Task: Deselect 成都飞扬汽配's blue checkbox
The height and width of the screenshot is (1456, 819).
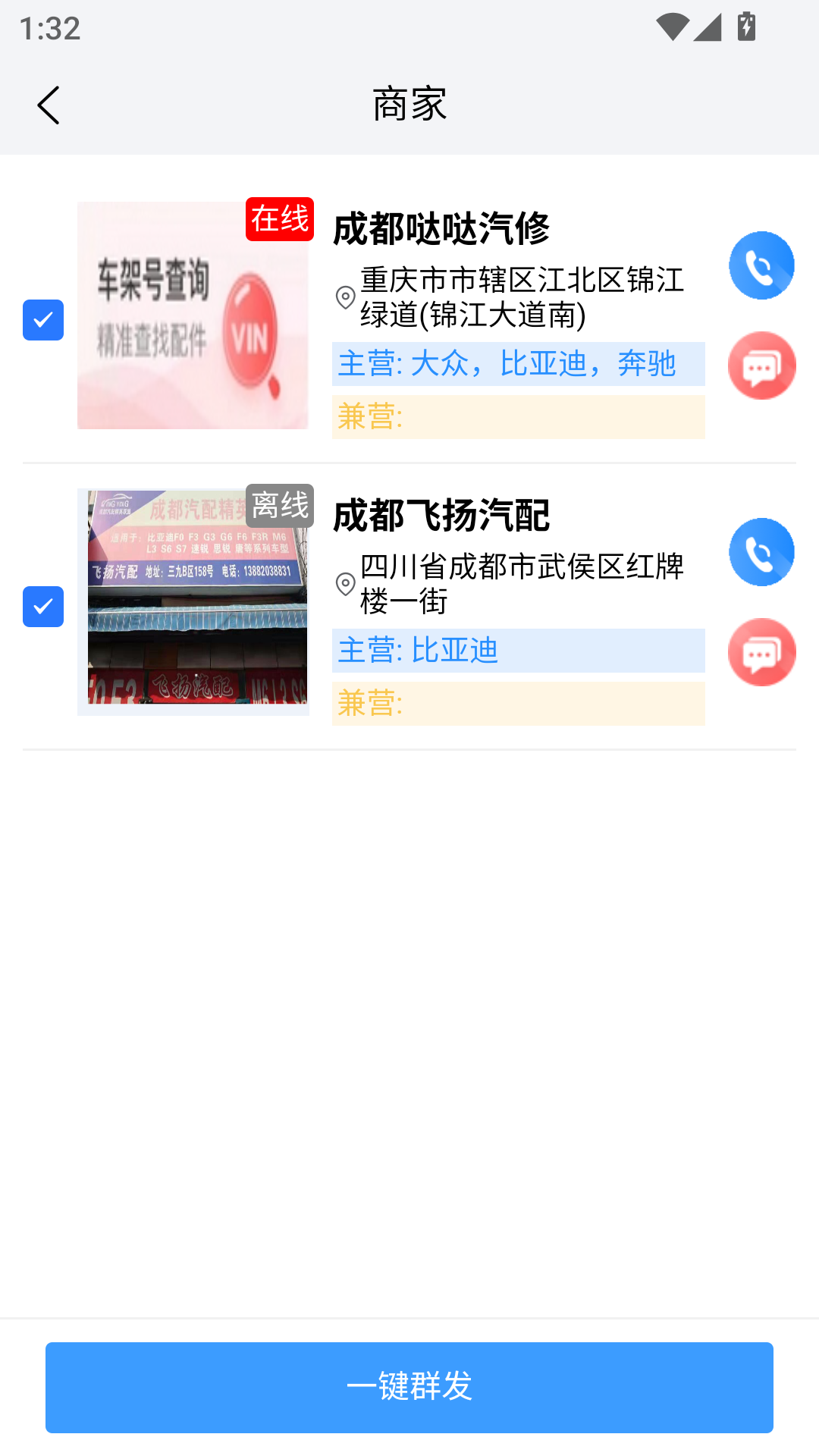Action: pyautogui.click(x=42, y=607)
